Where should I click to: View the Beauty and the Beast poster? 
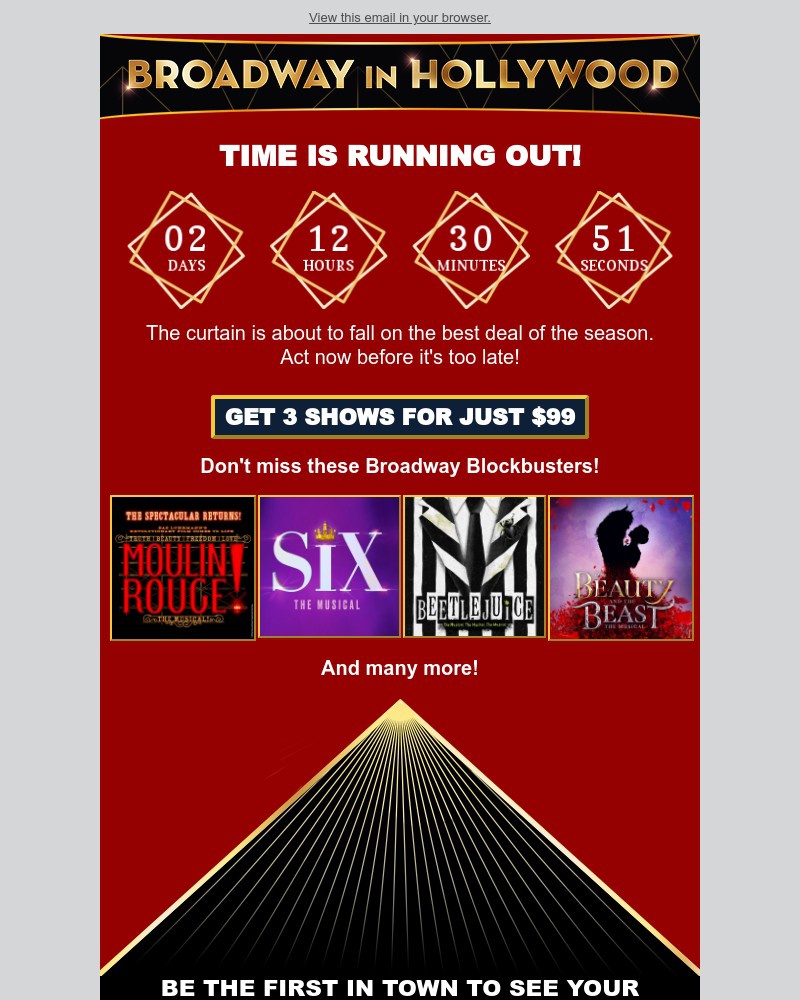(x=621, y=567)
